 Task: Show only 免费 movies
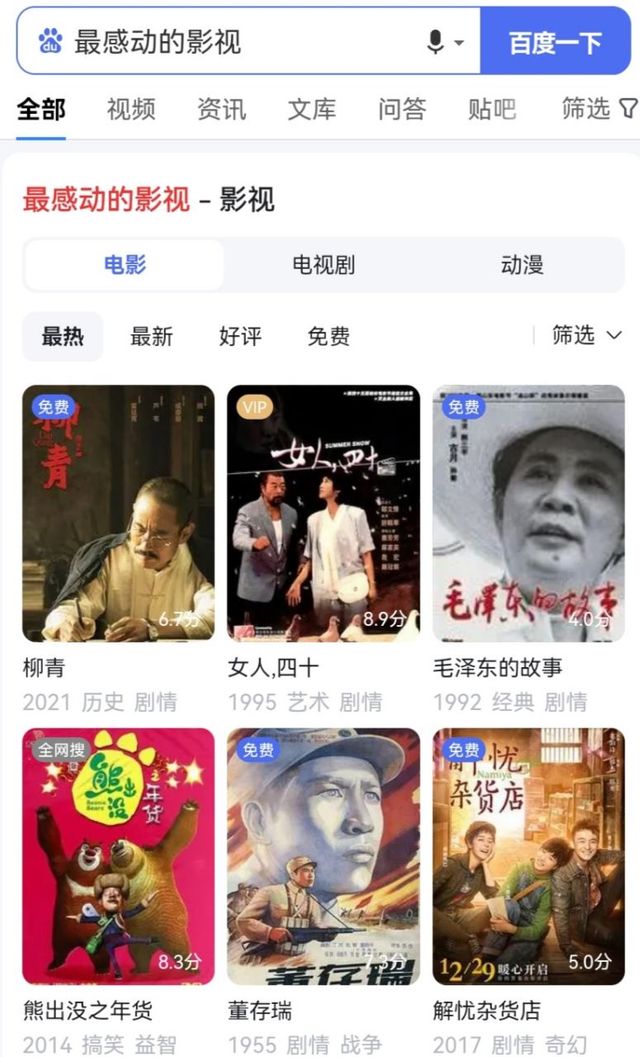[x=328, y=337]
